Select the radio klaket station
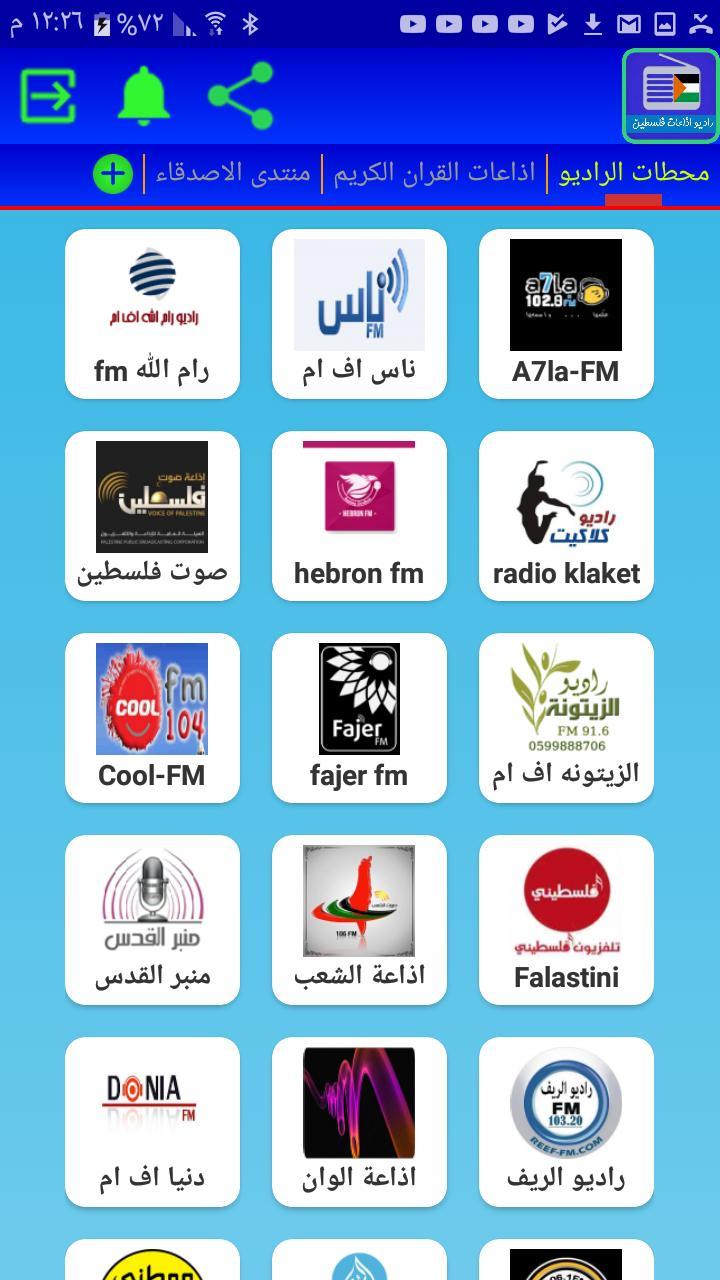 coord(566,515)
